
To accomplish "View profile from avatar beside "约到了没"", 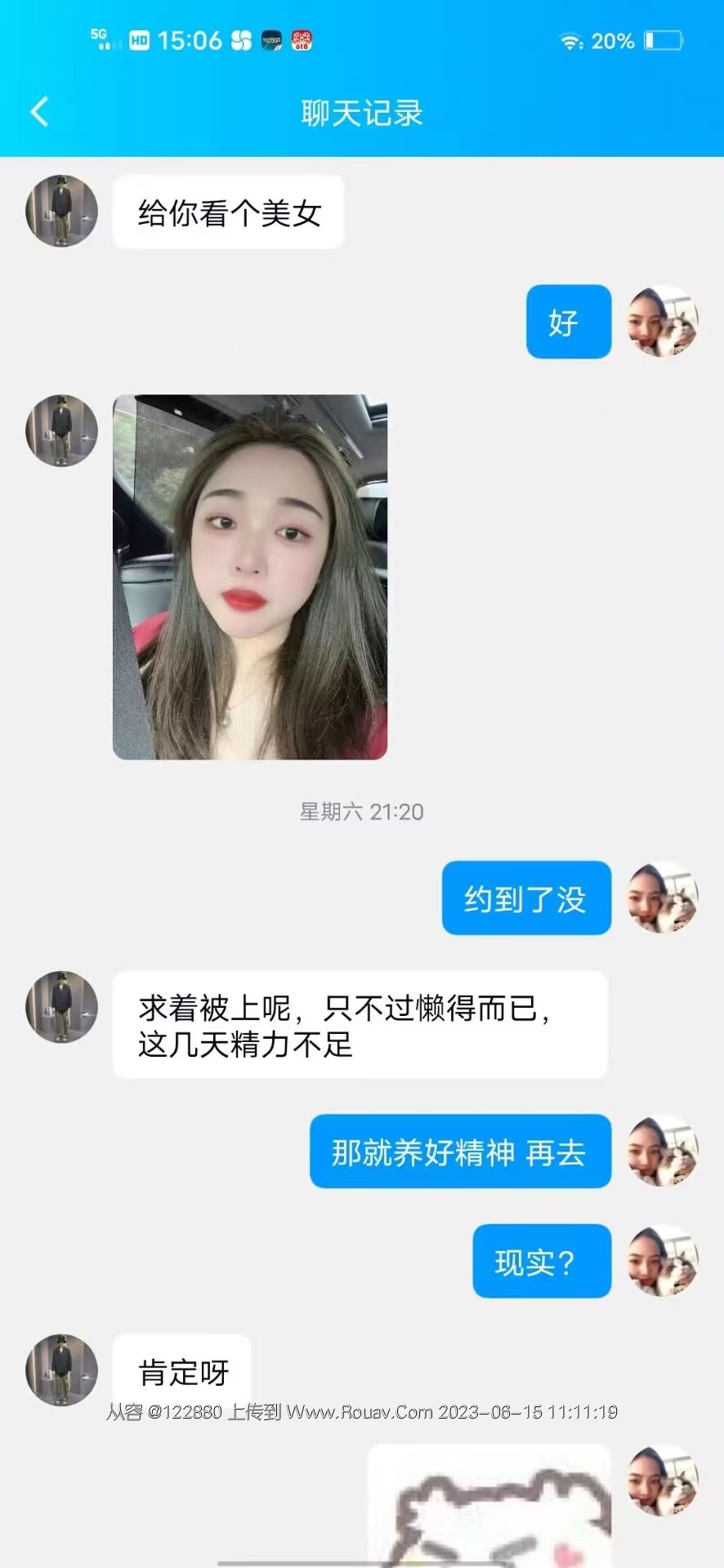I will click(x=662, y=898).
